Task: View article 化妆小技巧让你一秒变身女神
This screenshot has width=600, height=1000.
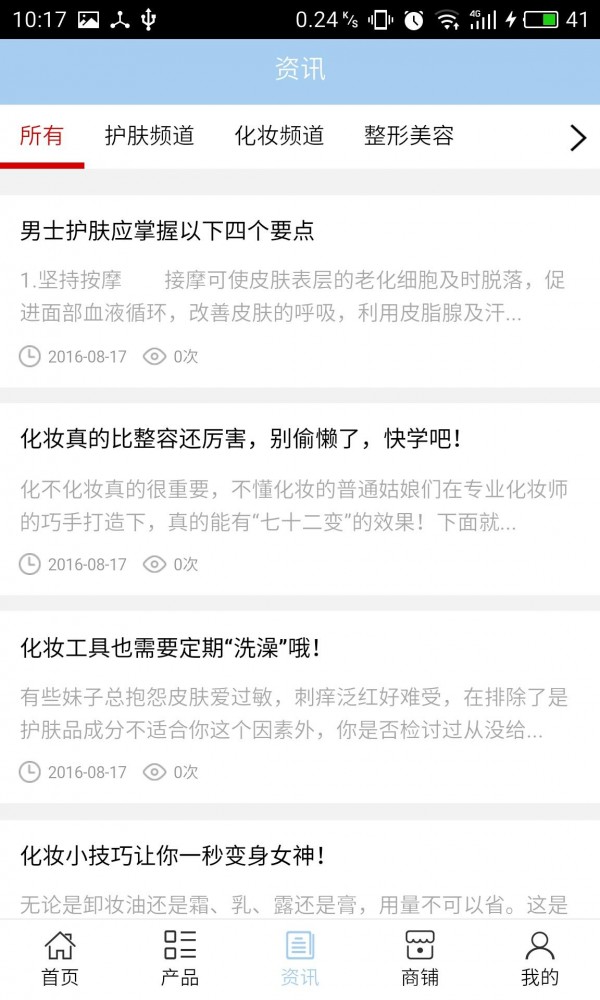Action: tap(173, 856)
